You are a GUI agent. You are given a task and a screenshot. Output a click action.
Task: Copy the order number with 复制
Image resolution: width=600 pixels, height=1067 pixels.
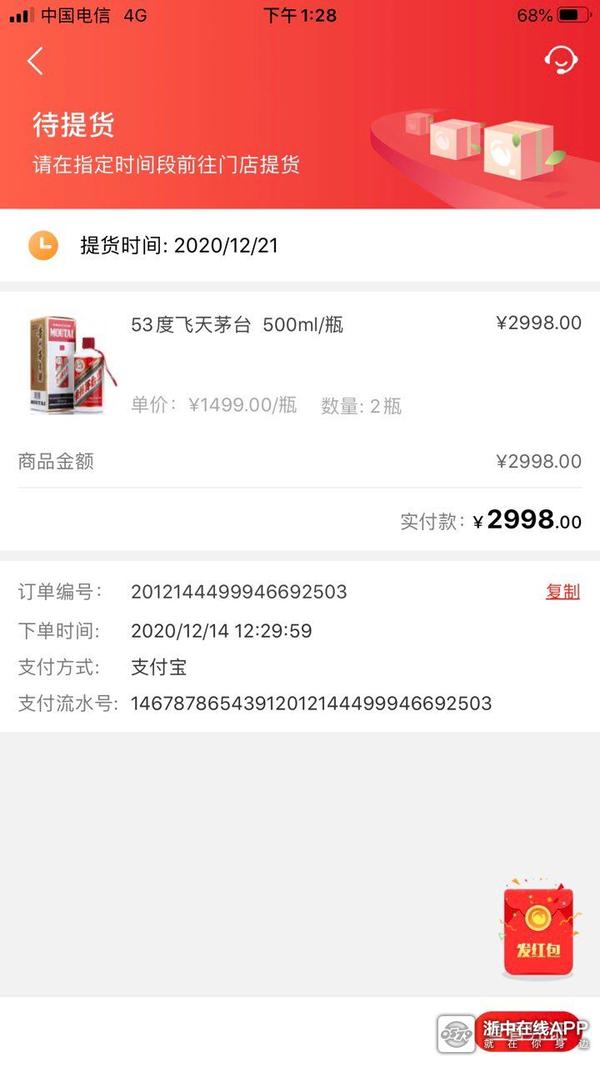tap(562, 591)
